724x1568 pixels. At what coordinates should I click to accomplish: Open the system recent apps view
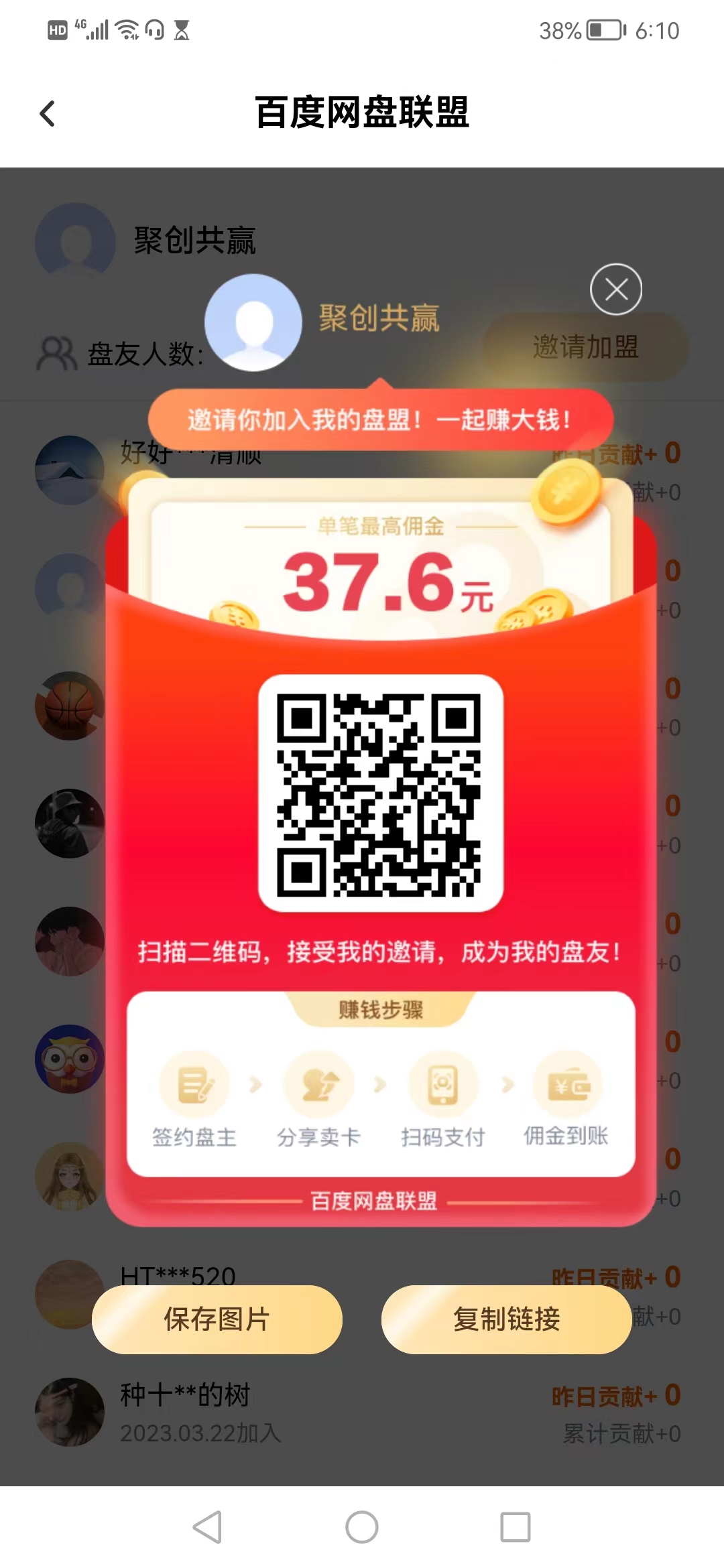tap(515, 1527)
